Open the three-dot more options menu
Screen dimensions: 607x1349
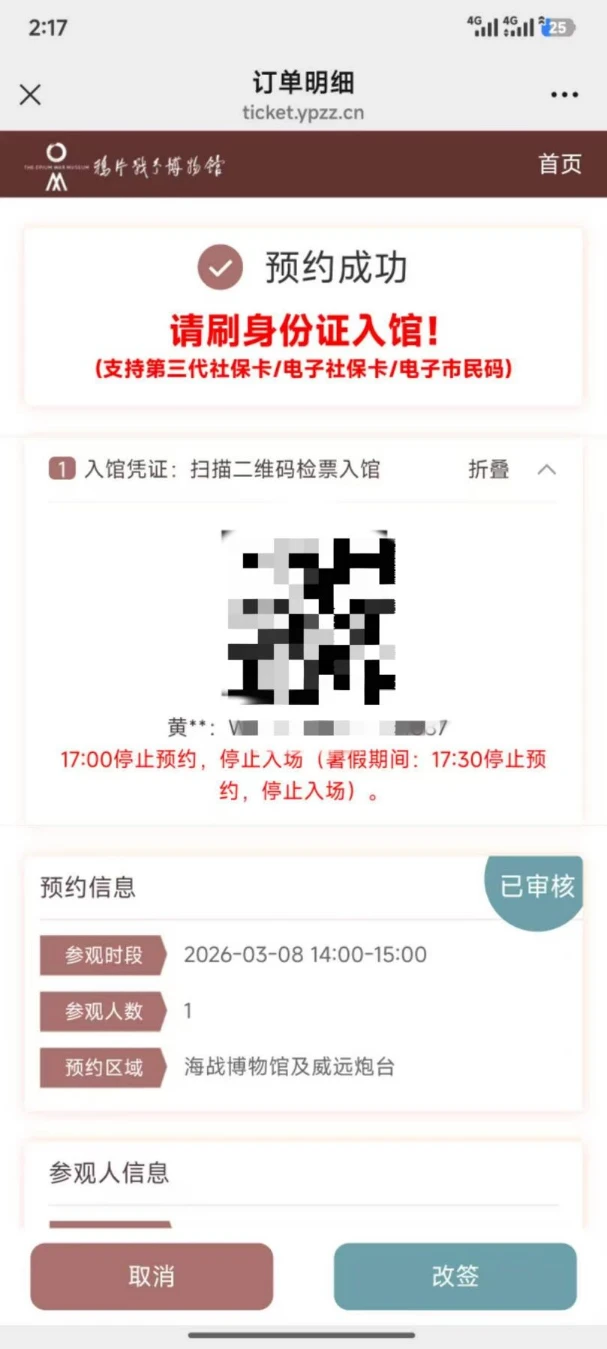tap(564, 95)
